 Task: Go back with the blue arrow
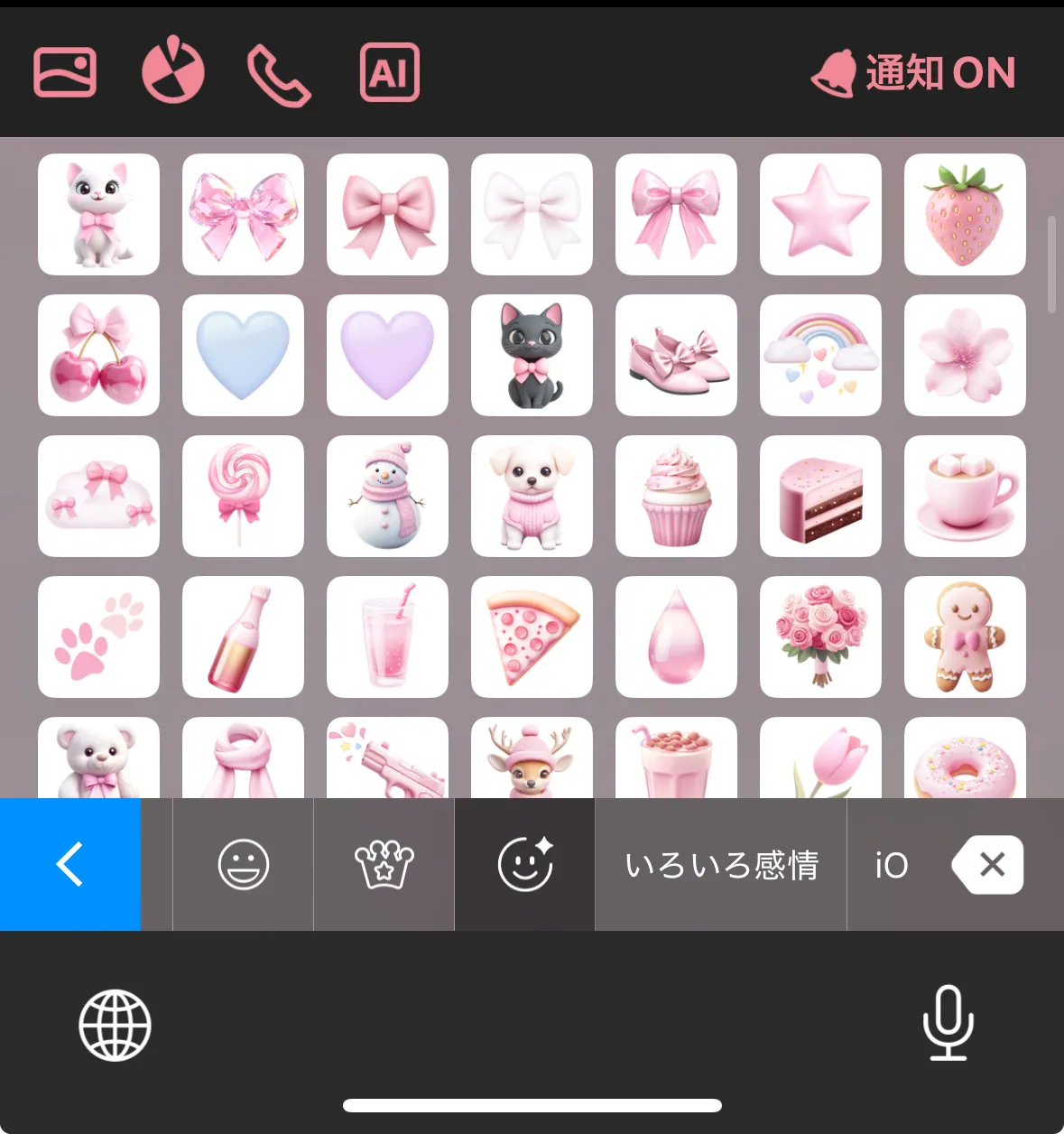point(70,864)
